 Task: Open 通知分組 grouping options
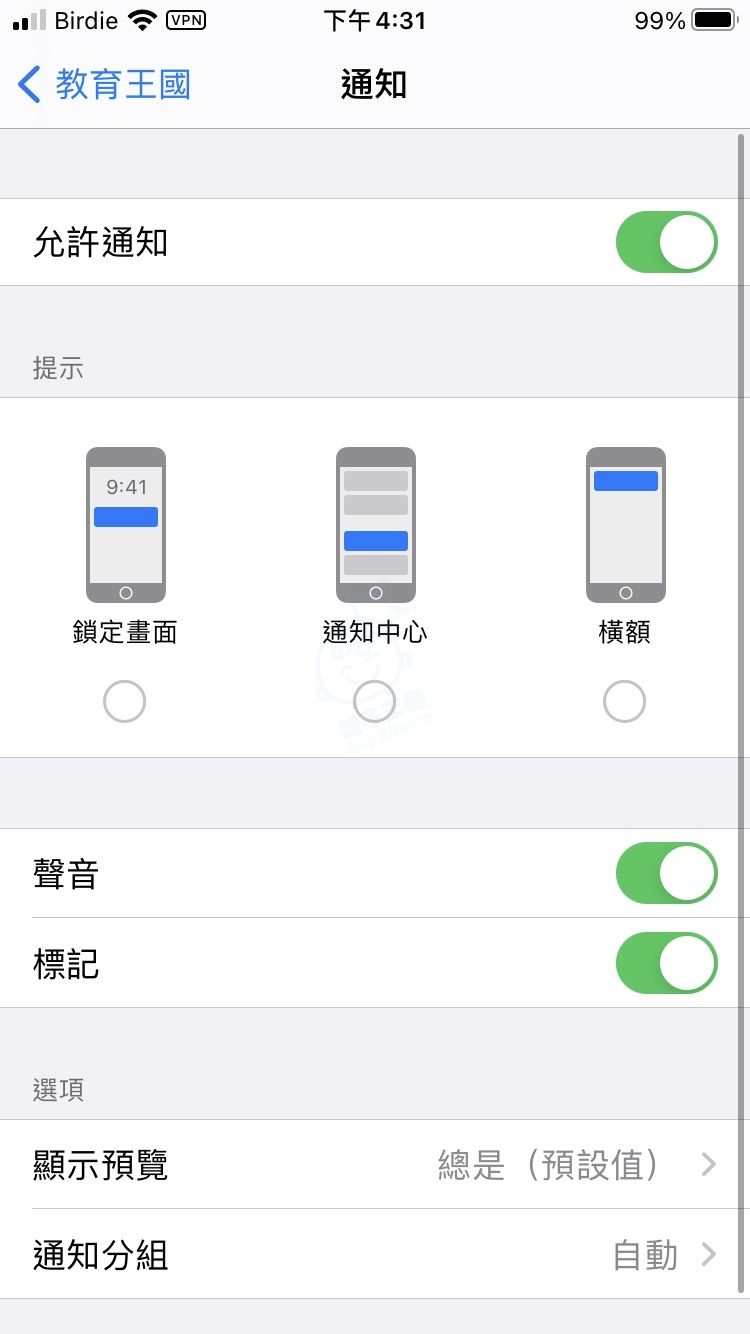[375, 1254]
